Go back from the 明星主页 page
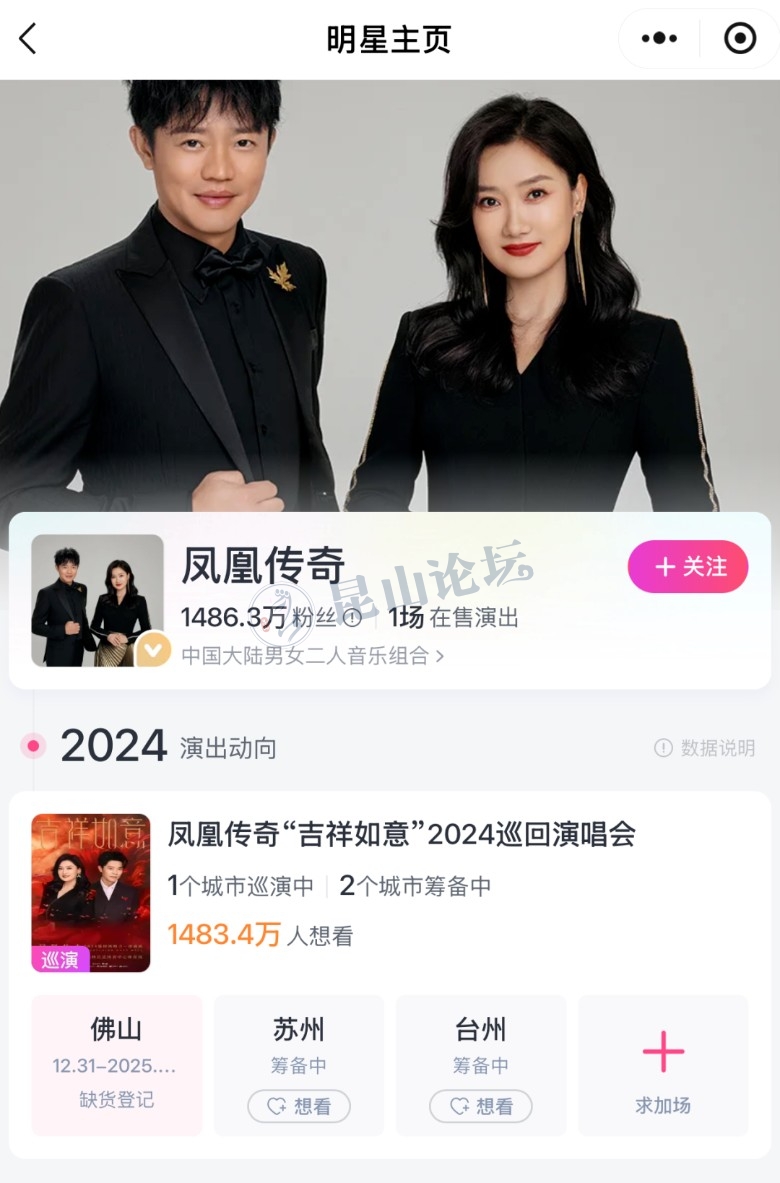780x1183 pixels. pyautogui.click(x=28, y=40)
